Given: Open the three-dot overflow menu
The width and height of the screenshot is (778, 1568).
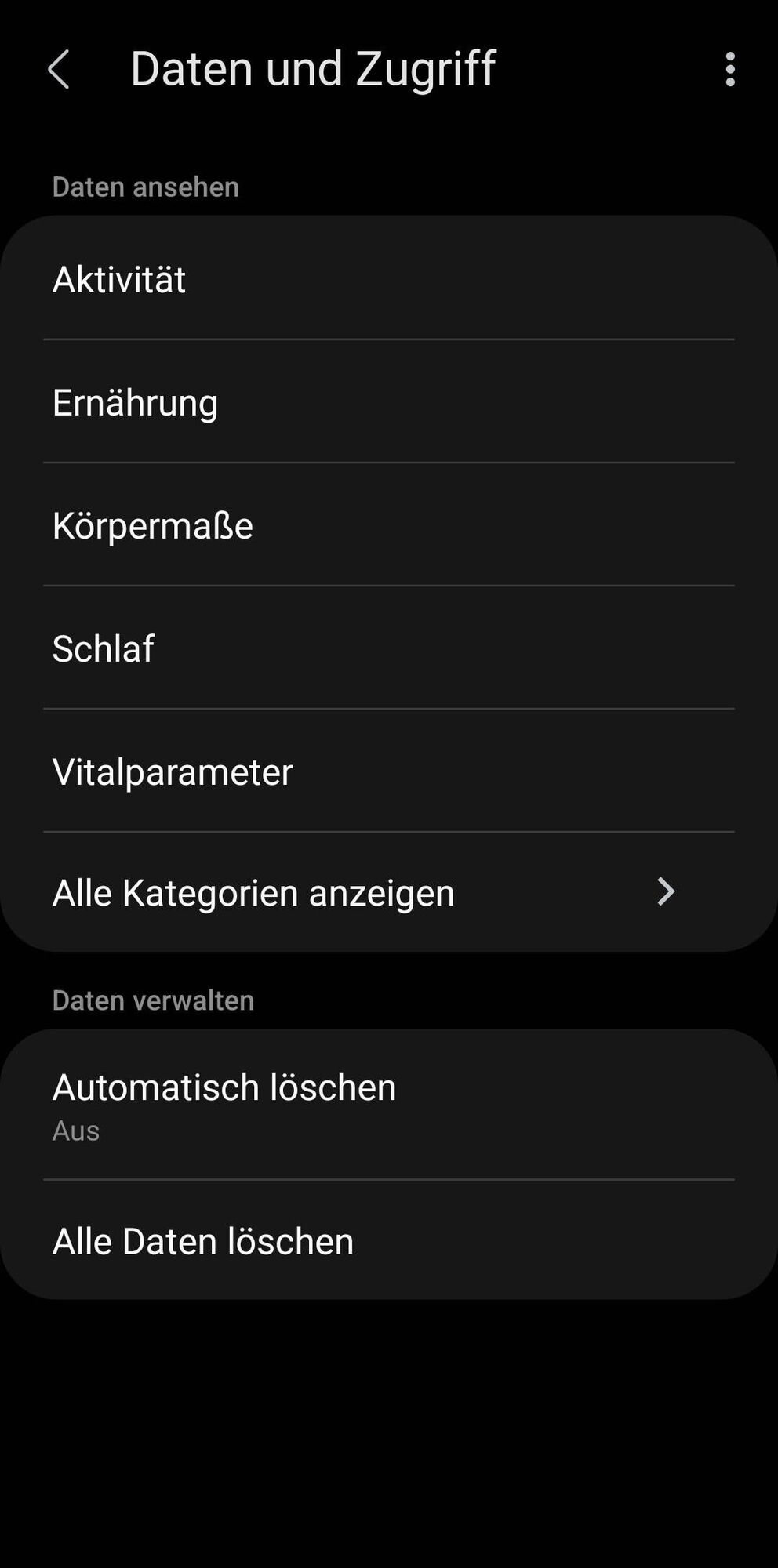Looking at the screenshot, I should tap(730, 70).
